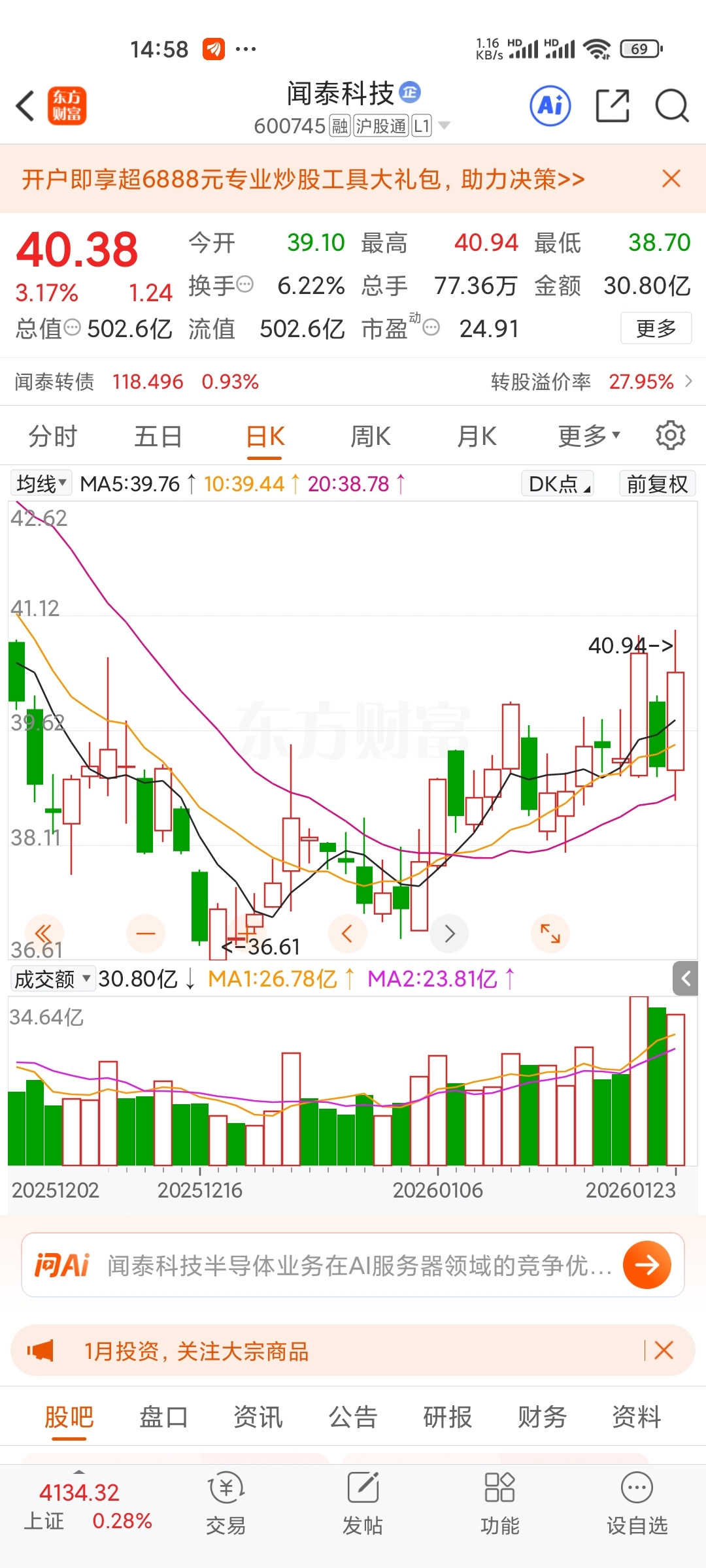Switch to 财务 section tab
Image resolution: width=706 pixels, height=1568 pixels.
542,1417
